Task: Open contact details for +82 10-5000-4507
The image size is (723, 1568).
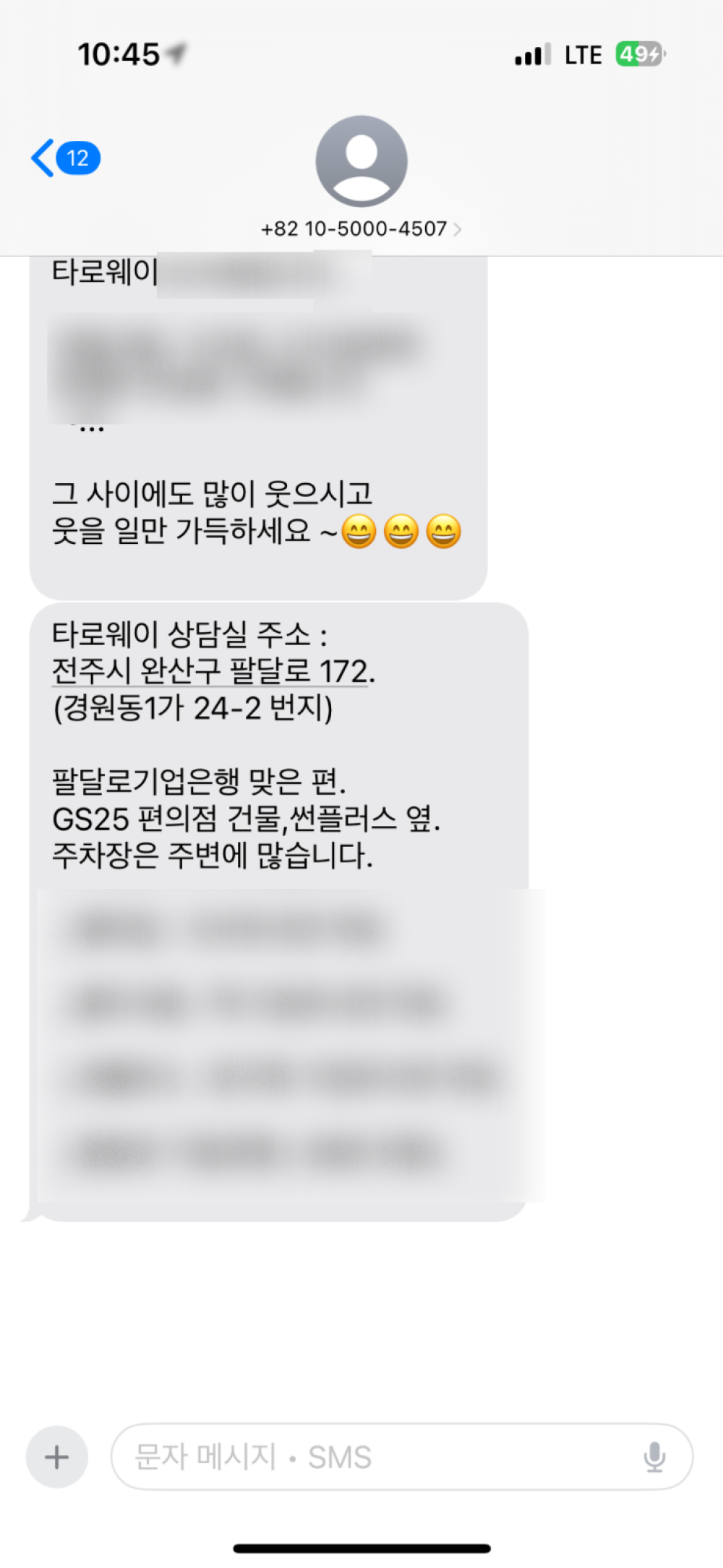Action: coord(361,229)
